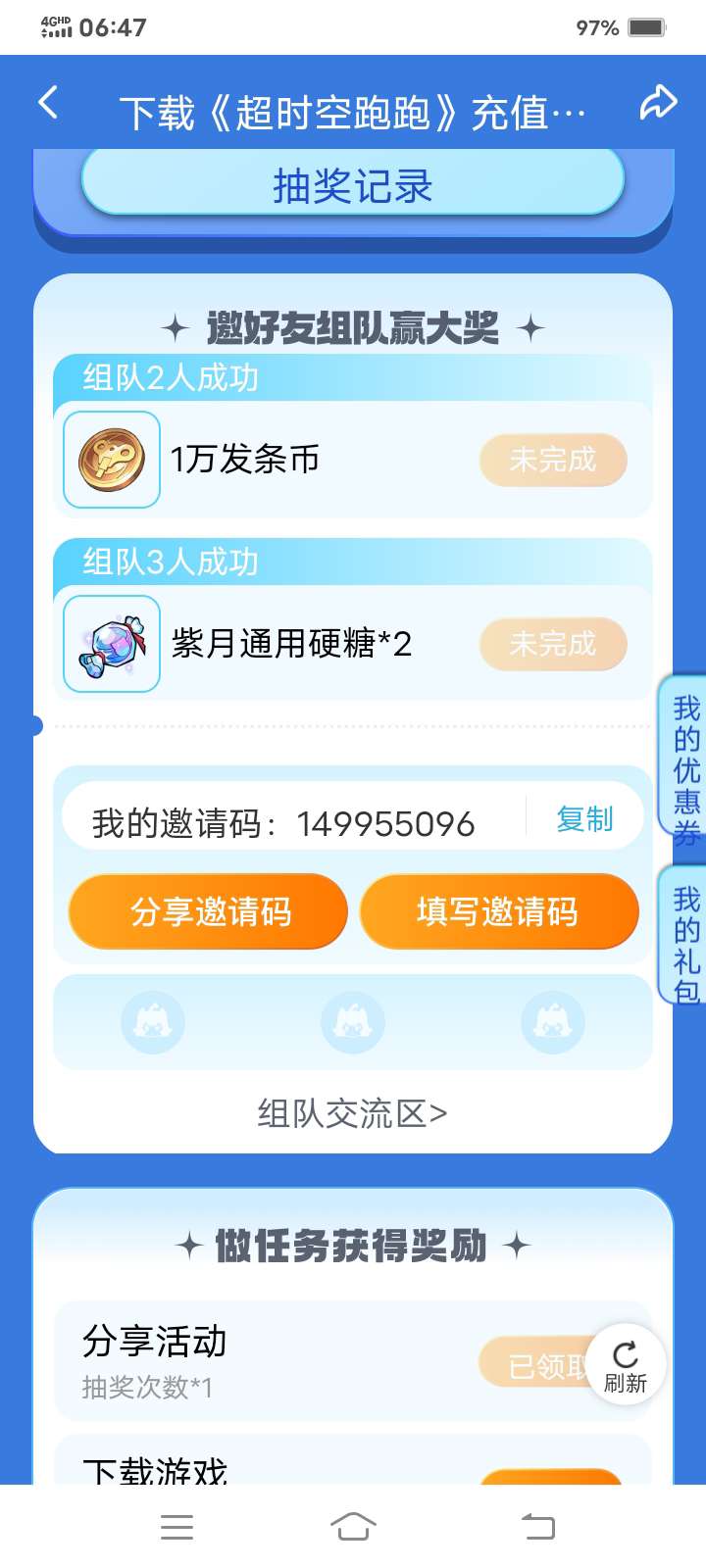
Task: Share this page via top-right arrow
Action: (x=658, y=103)
